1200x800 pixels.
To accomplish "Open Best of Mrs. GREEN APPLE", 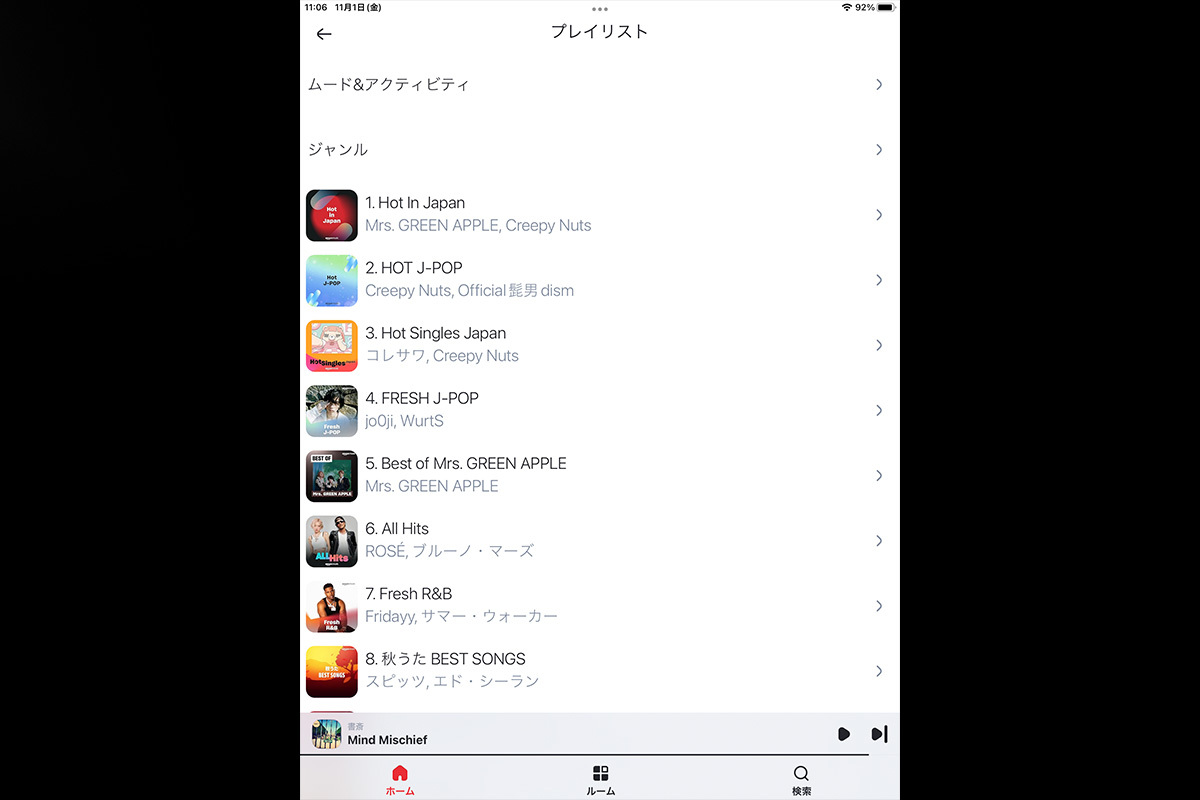I will point(598,475).
